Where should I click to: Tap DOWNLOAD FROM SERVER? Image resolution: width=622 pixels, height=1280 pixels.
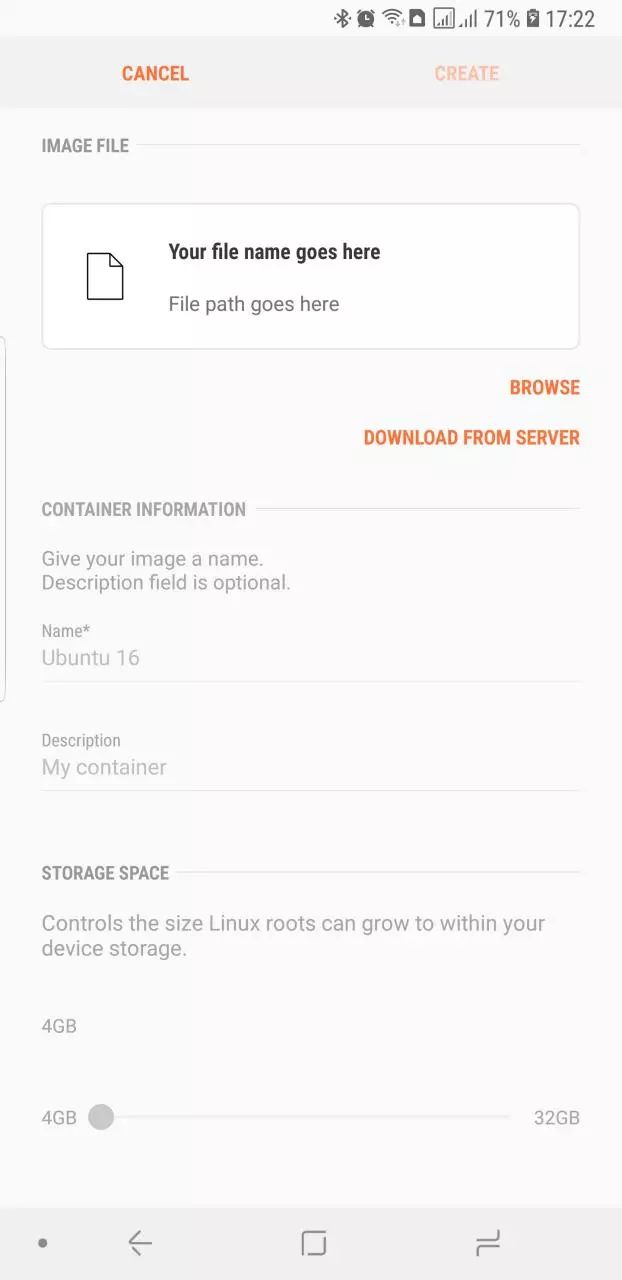pos(472,437)
